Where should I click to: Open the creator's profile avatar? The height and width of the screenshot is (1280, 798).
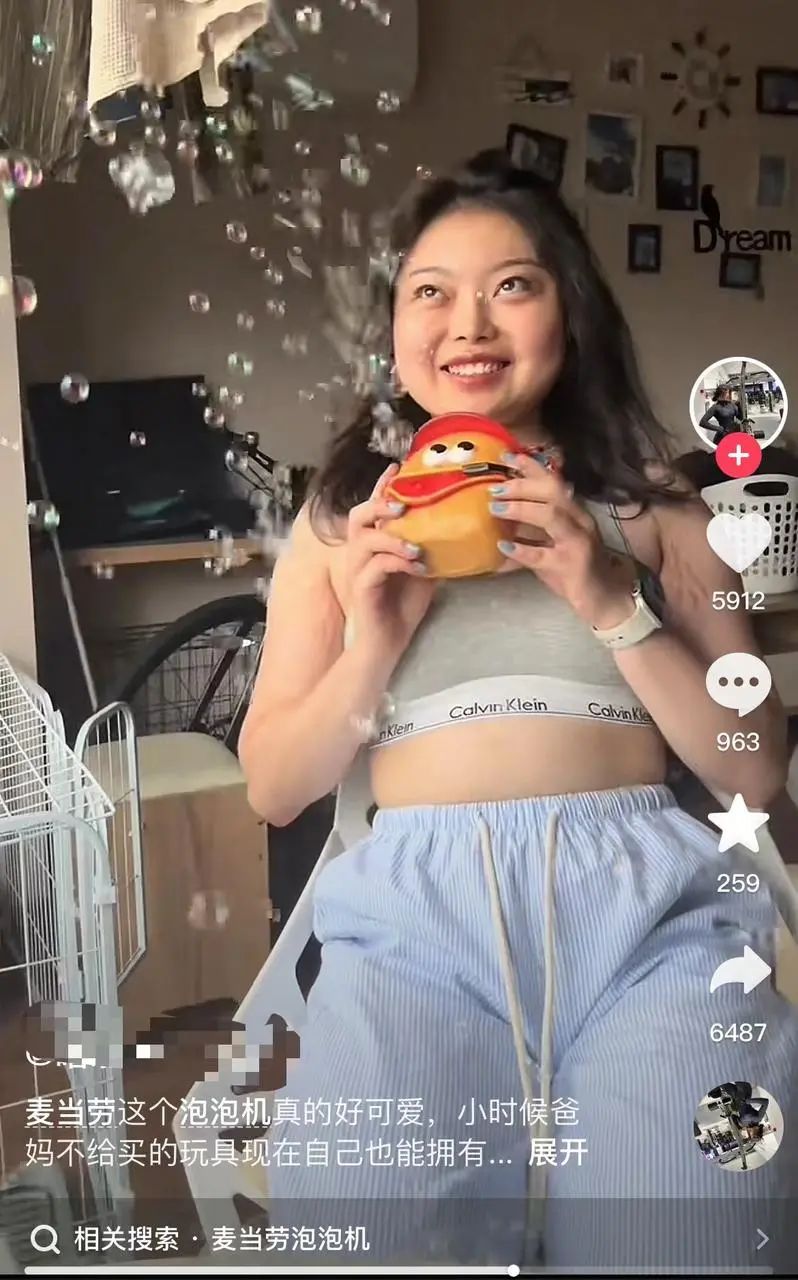coord(738,404)
